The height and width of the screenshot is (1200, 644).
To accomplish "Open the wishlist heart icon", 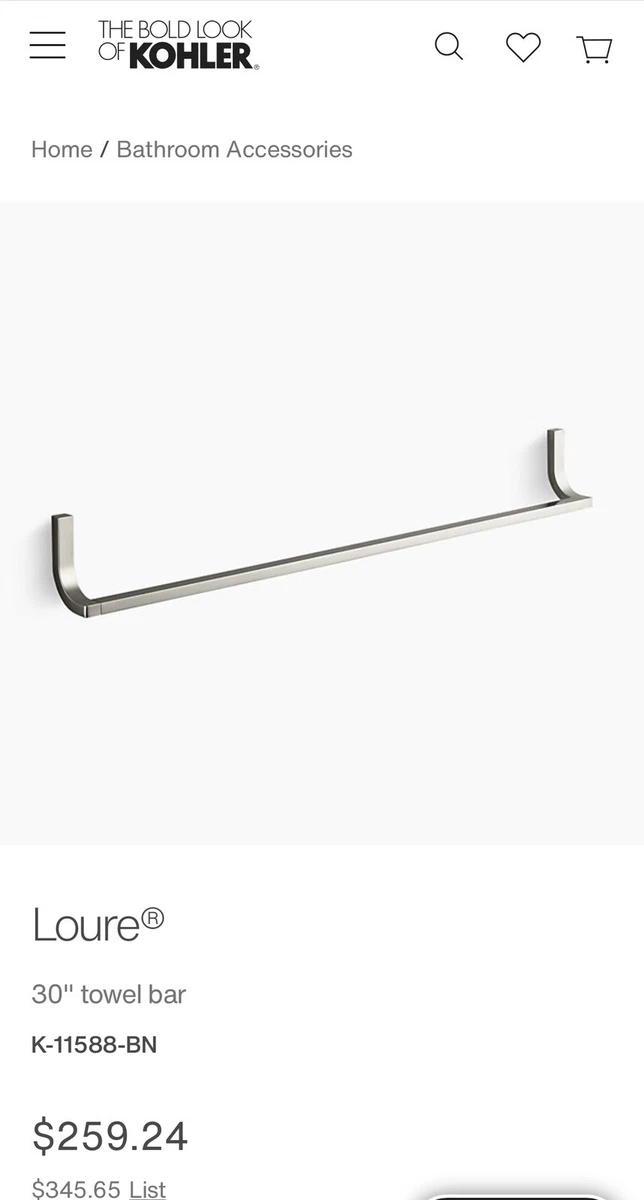I will tap(523, 46).
